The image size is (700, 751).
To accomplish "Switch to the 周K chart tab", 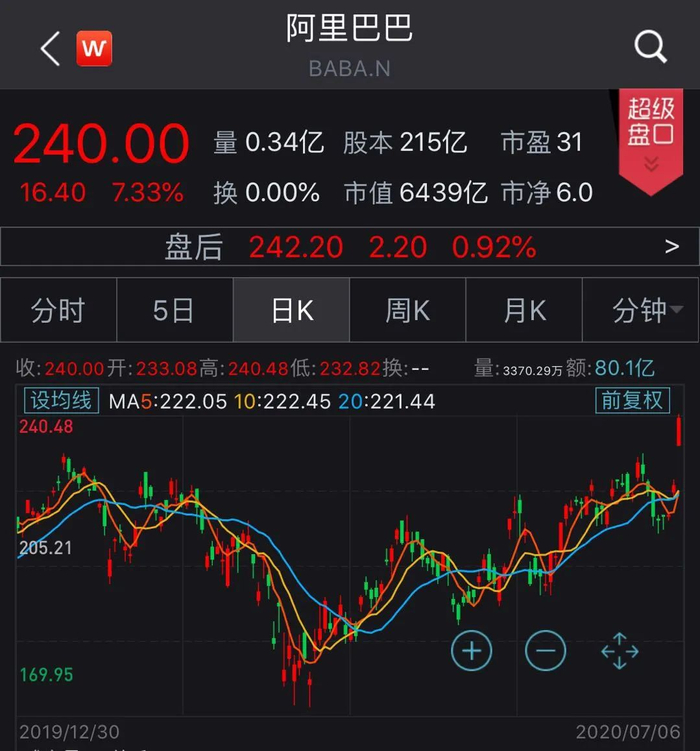I will coord(407,311).
